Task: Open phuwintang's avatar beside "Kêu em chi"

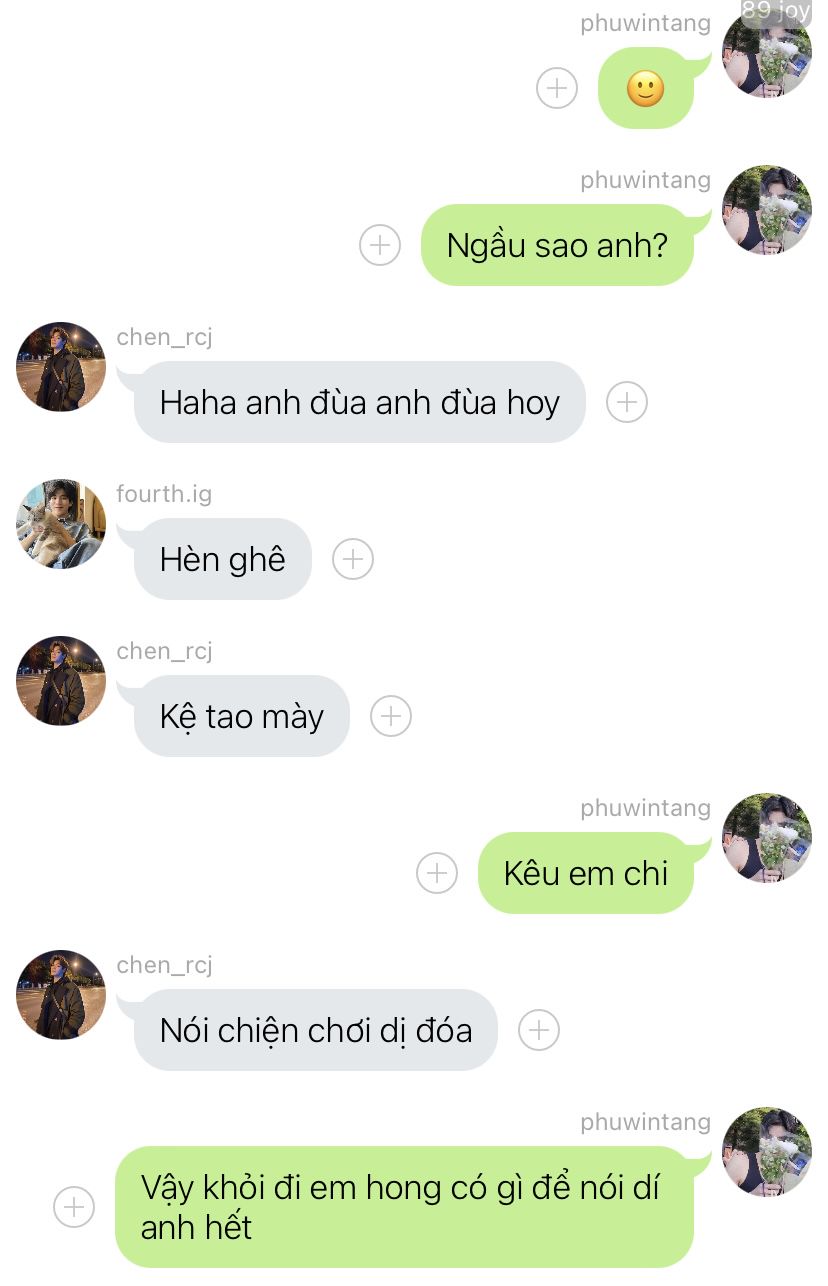Action: (767, 838)
